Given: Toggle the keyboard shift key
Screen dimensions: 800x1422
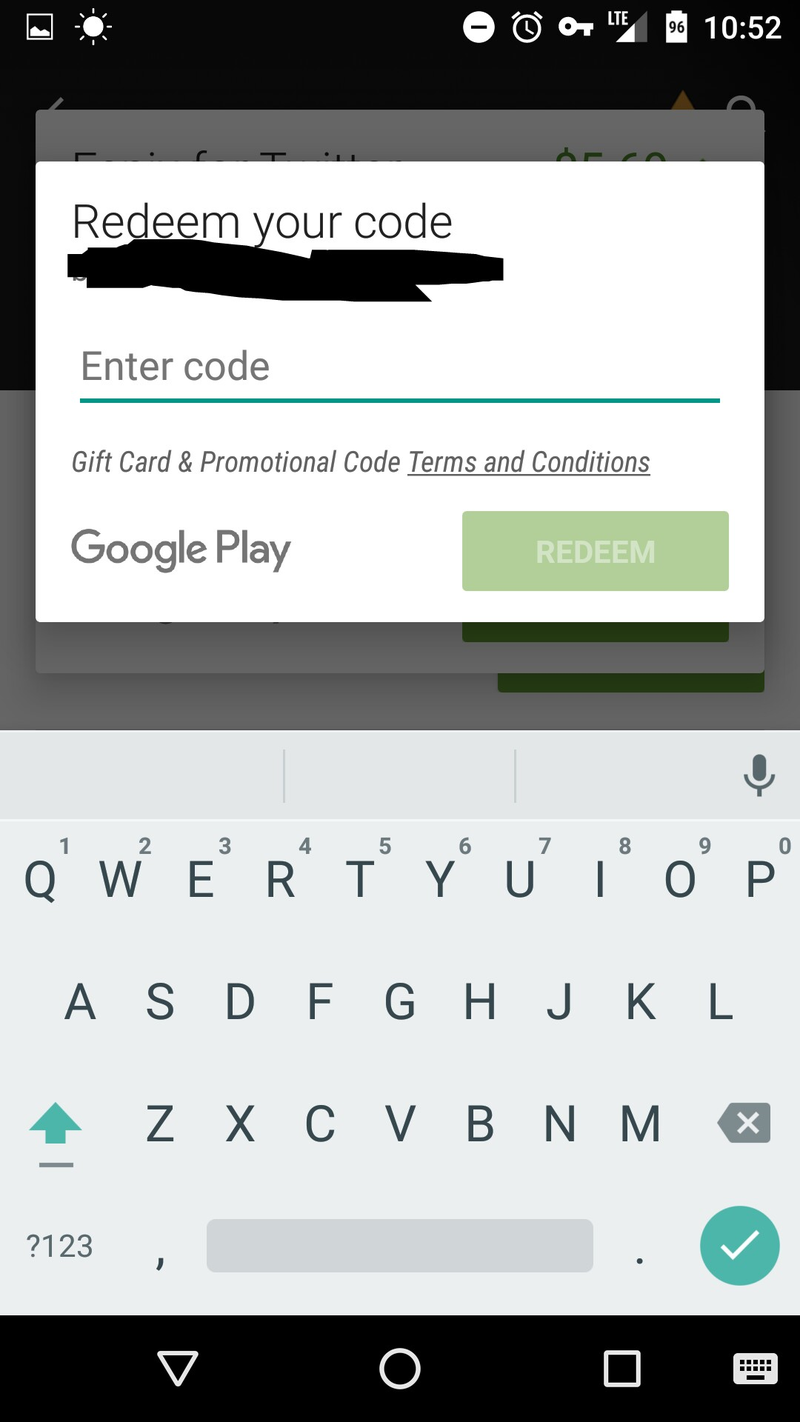Looking at the screenshot, I should [56, 1126].
